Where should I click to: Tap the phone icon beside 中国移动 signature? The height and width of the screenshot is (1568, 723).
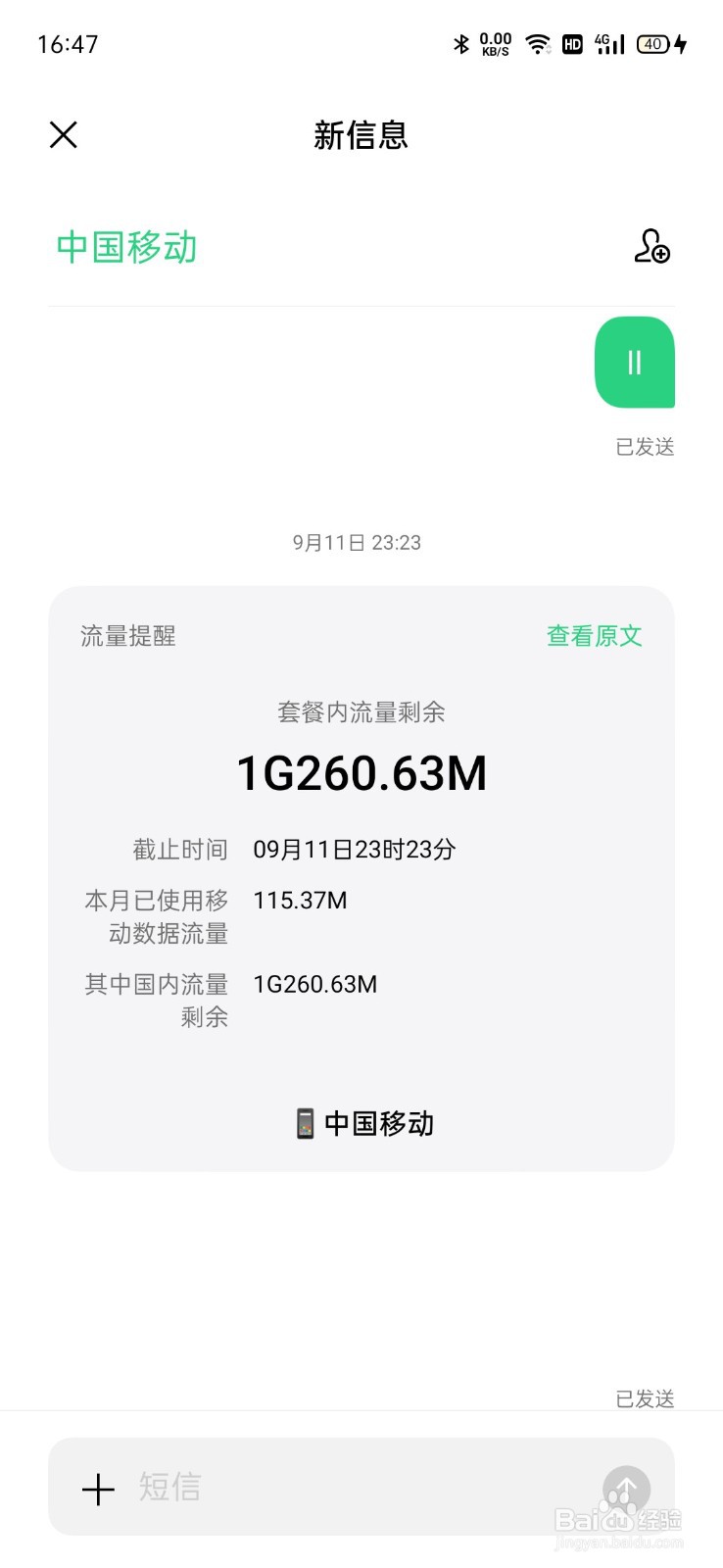[x=304, y=1123]
